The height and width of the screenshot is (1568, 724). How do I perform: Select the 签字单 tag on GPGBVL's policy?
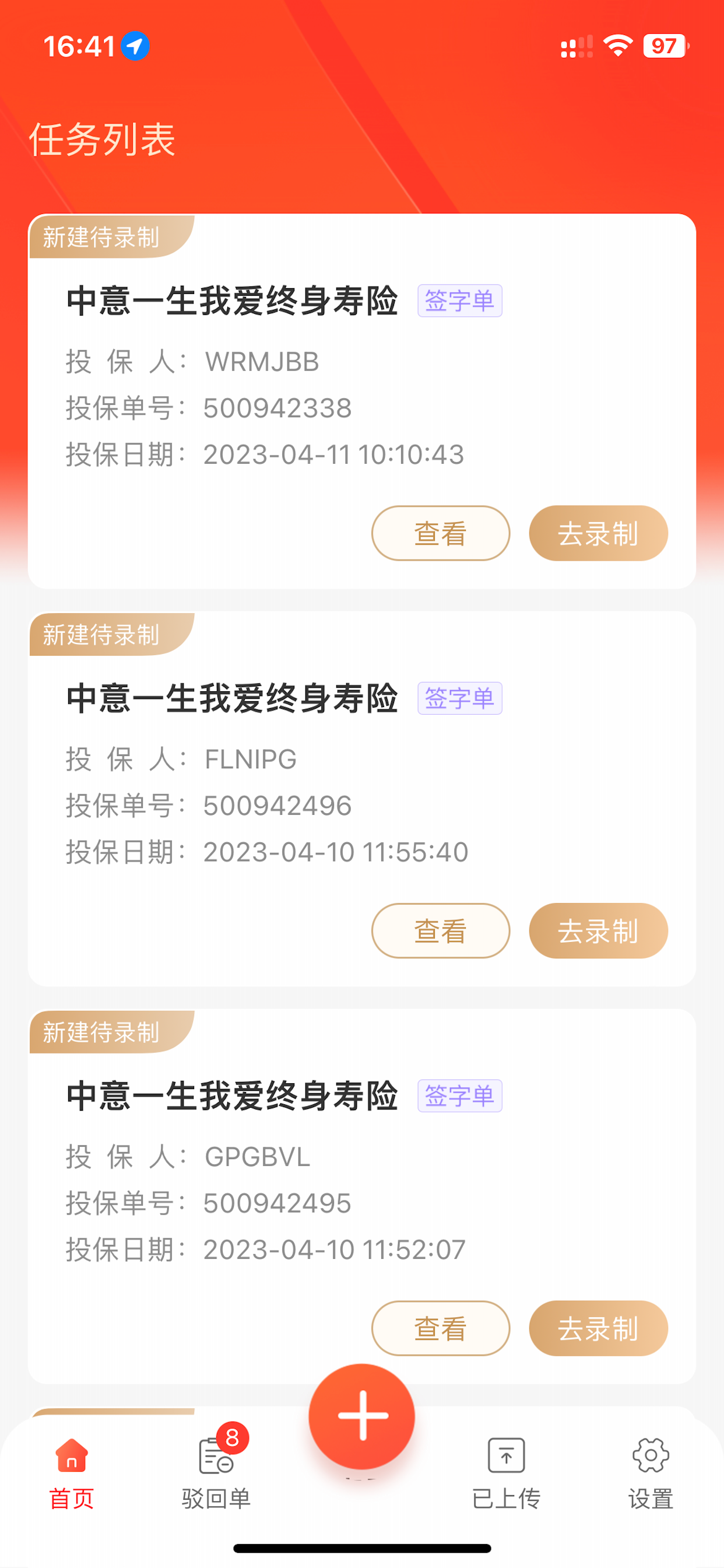point(461,1097)
